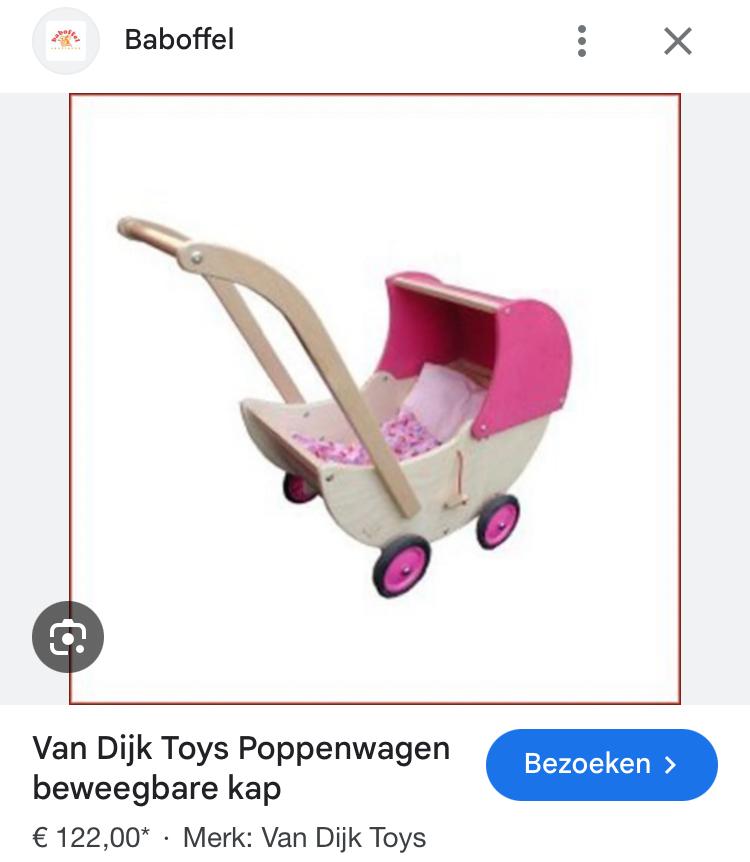Select the Baboffel header entry
This screenshot has width=750, height=862.
click(179, 41)
